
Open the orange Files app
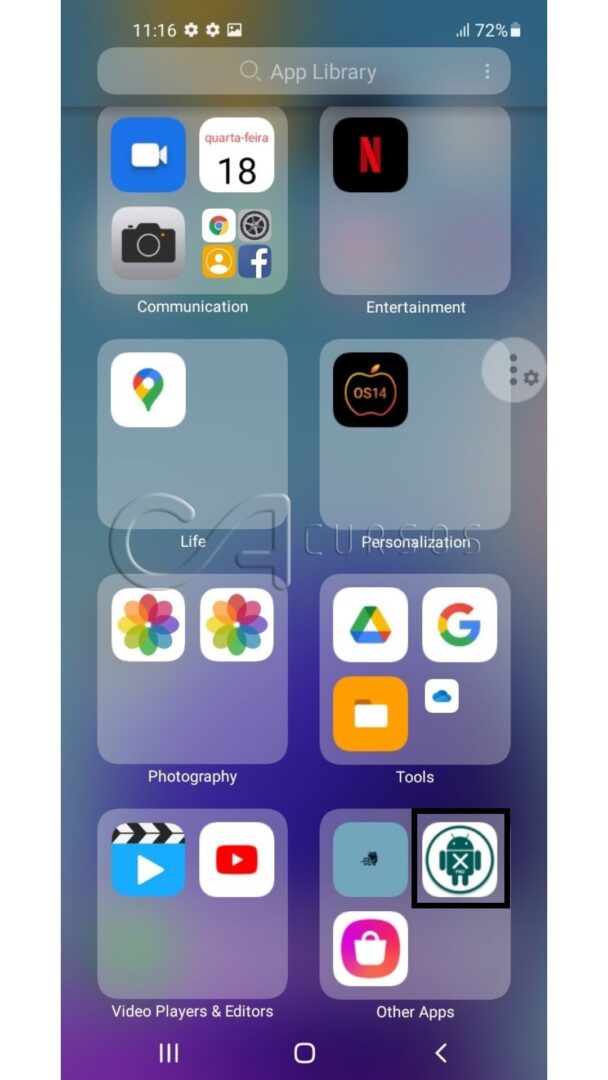(370, 714)
